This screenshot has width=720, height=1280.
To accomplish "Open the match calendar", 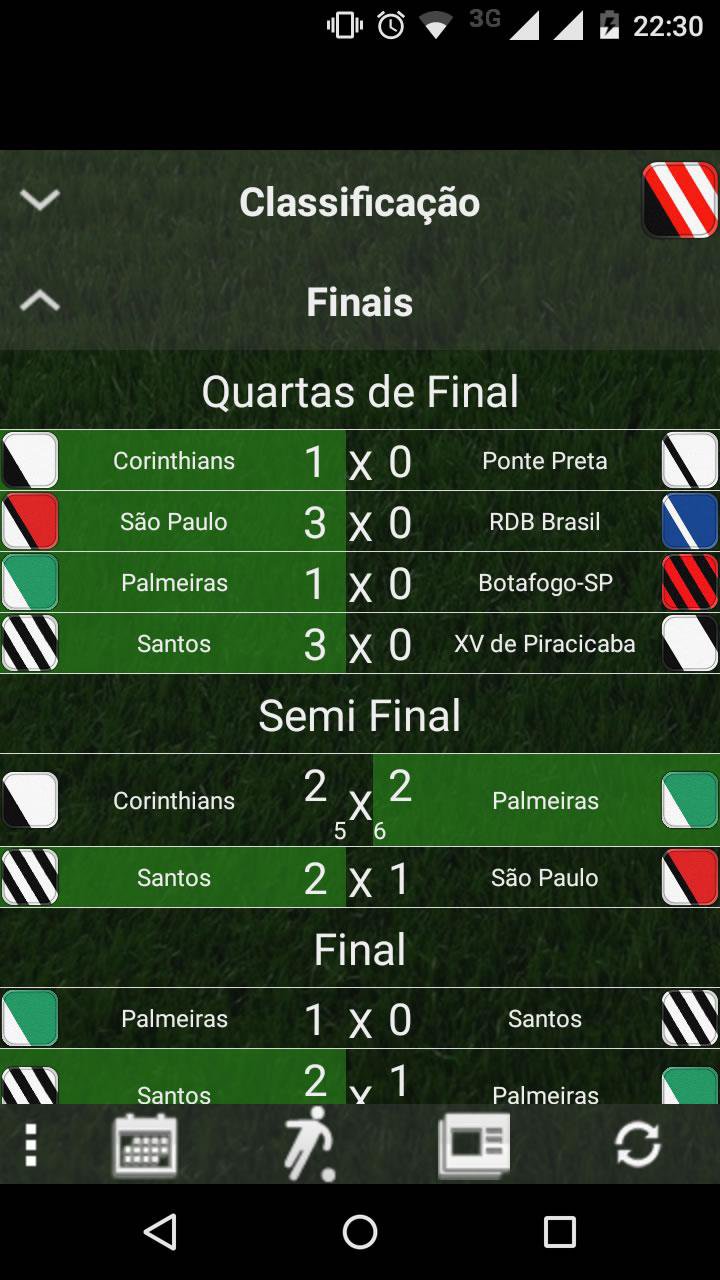I will 145,1145.
